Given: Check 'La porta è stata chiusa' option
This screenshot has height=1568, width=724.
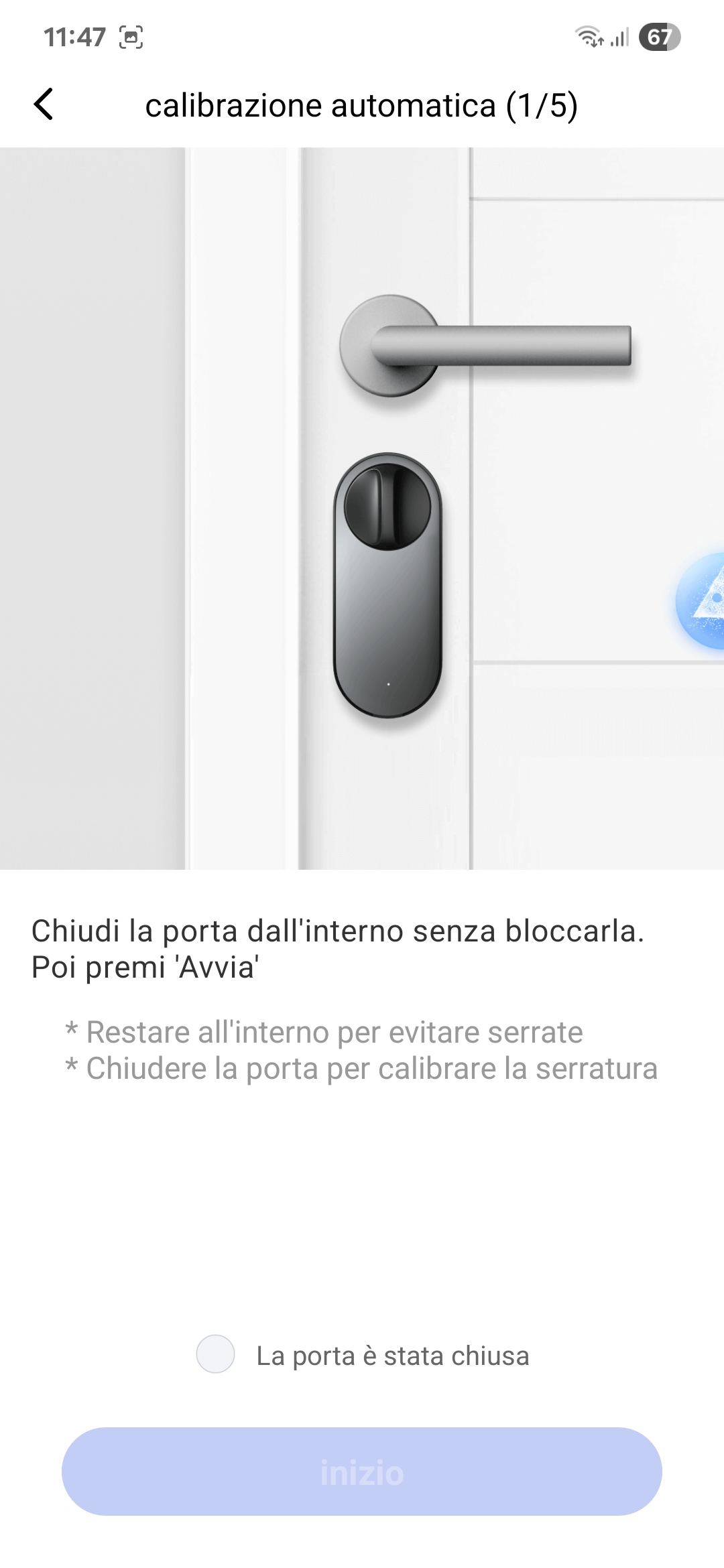Looking at the screenshot, I should coord(215,1354).
